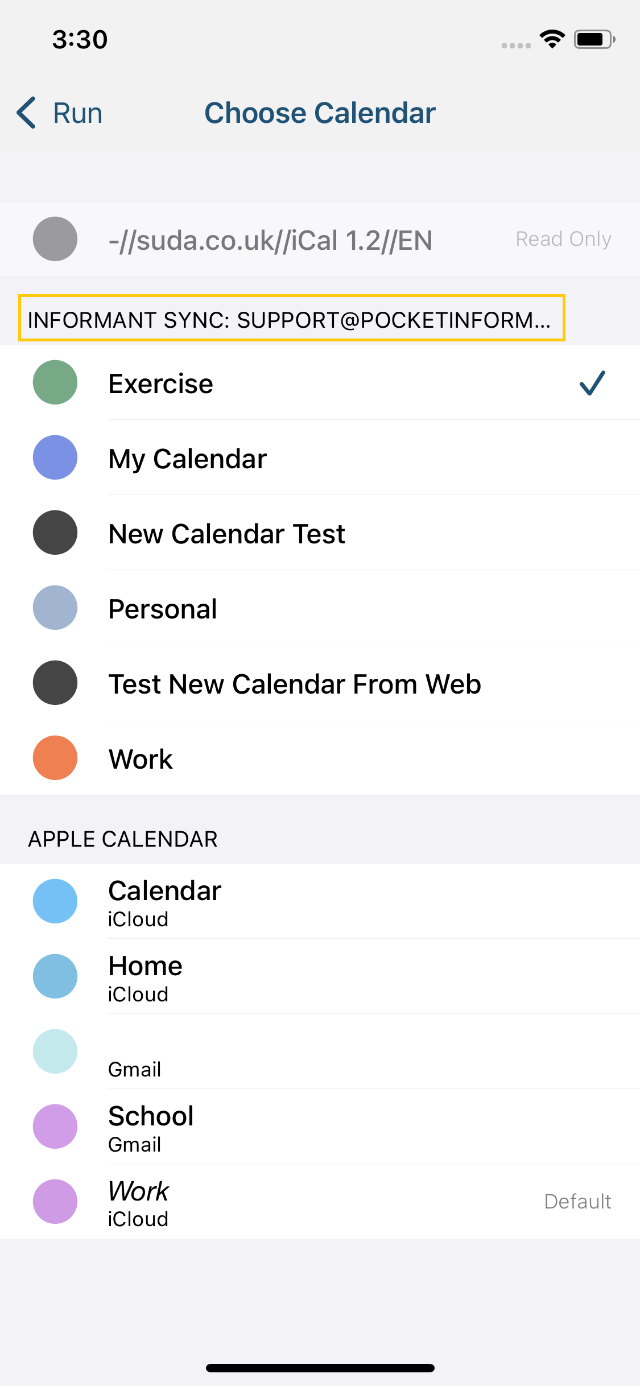
Task: Choose the default Work iCloud calendar
Action: pyautogui.click(x=320, y=1201)
